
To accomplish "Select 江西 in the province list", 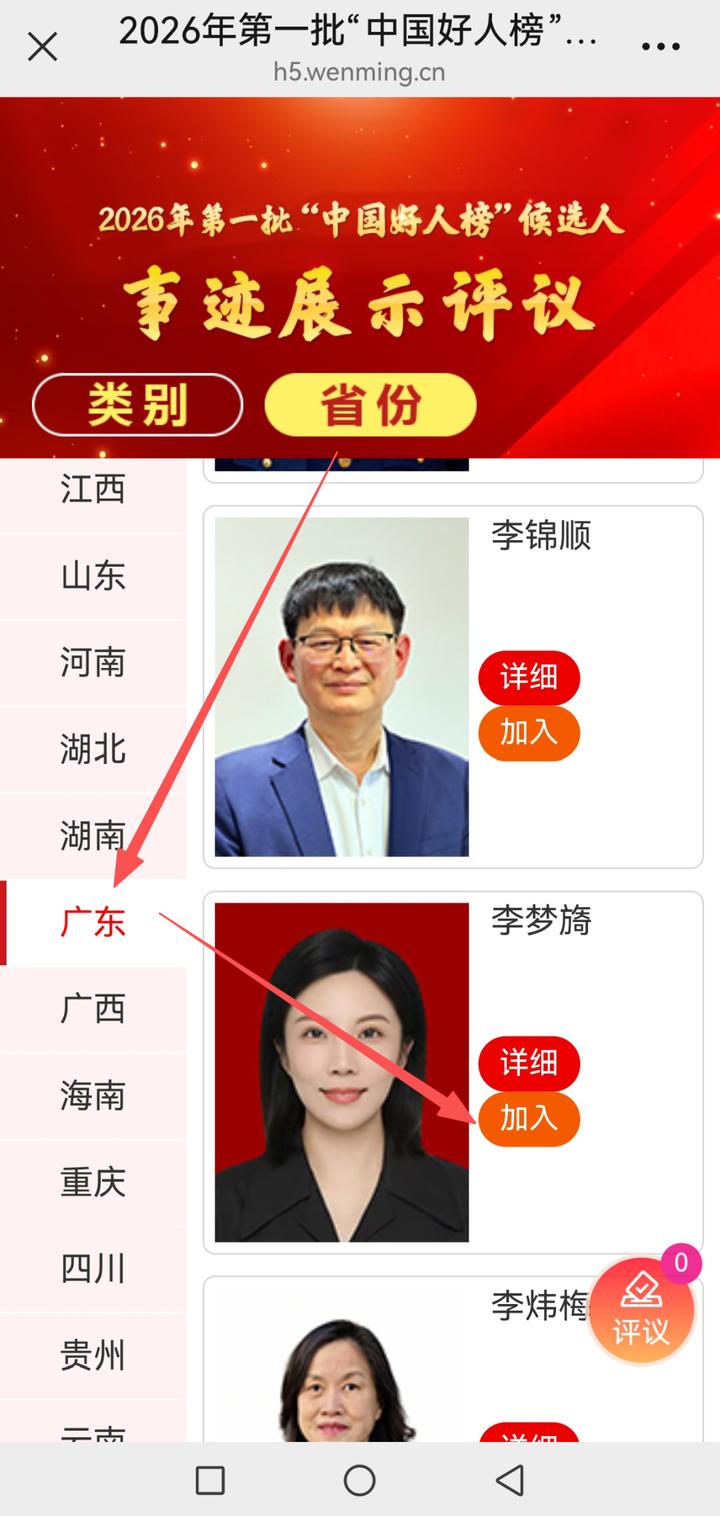I will 93,489.
